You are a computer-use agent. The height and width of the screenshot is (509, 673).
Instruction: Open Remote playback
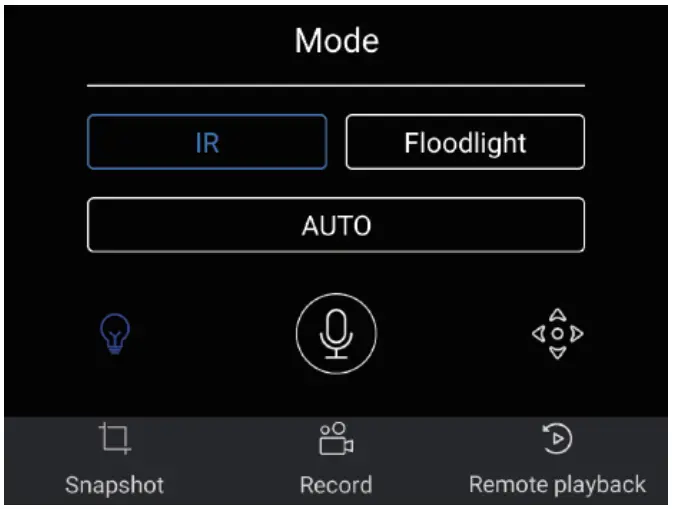557,459
